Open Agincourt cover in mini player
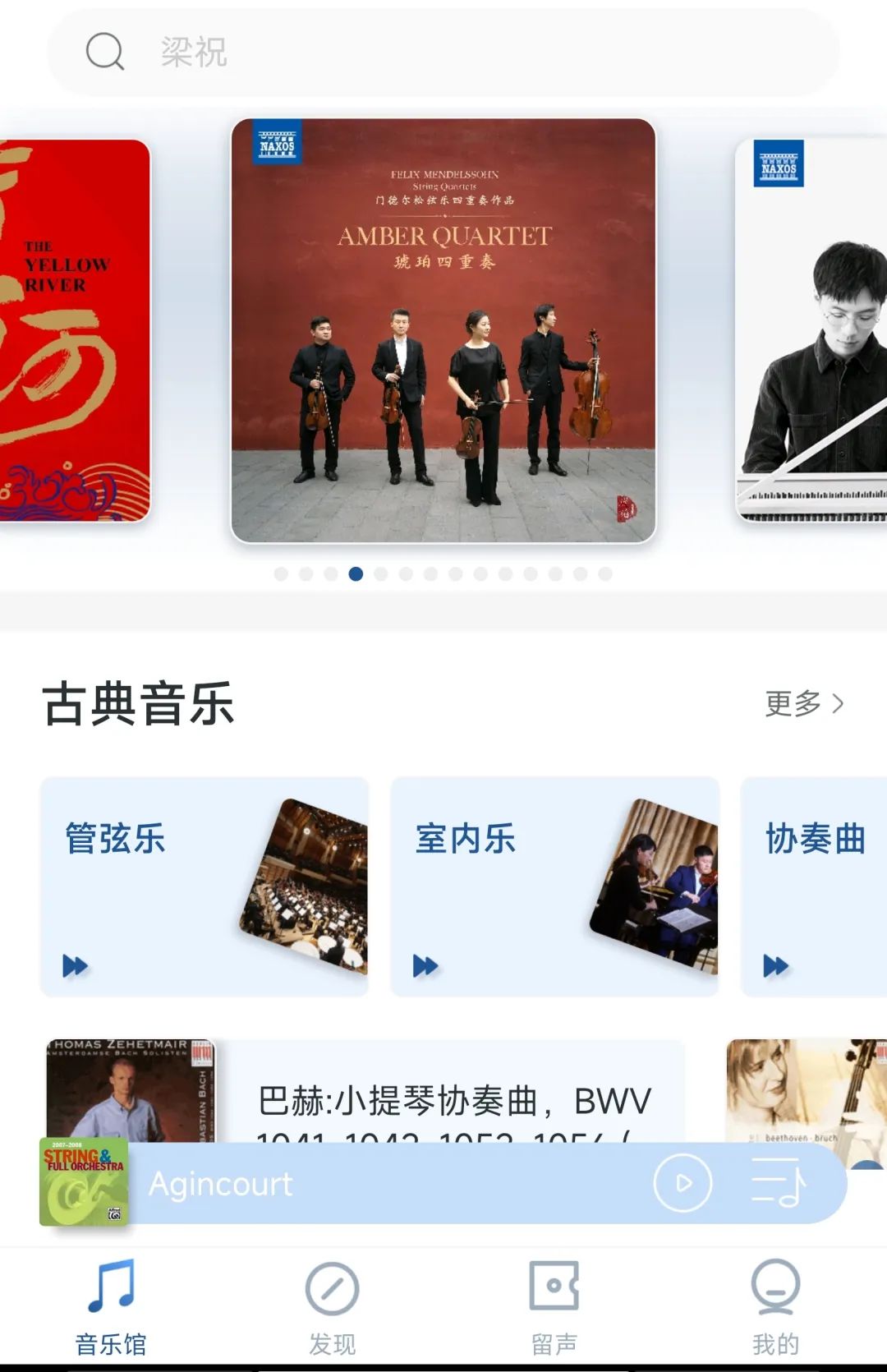This screenshot has width=887, height=1372. point(84,1183)
